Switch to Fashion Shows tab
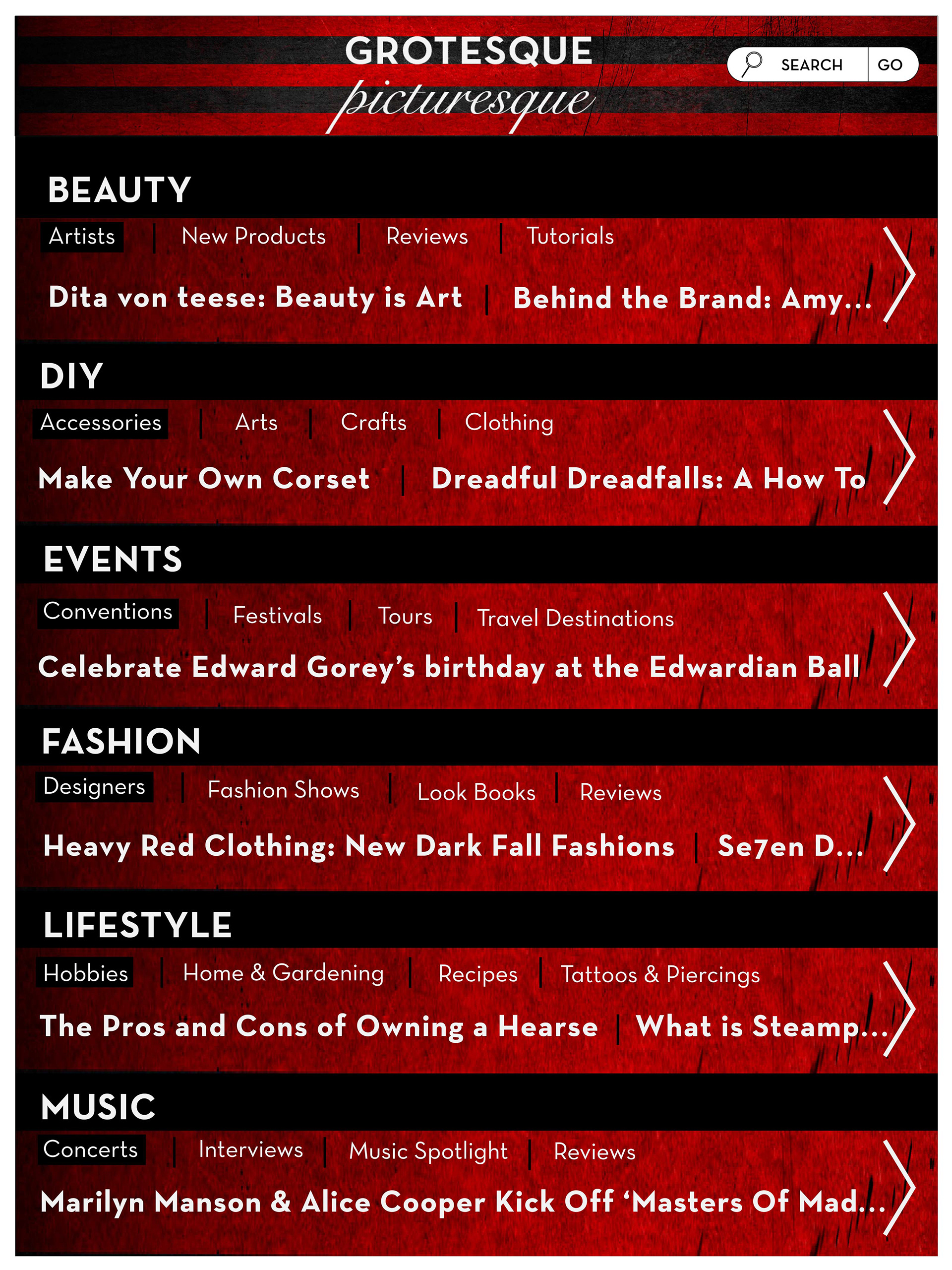952x1270 pixels. [x=284, y=791]
